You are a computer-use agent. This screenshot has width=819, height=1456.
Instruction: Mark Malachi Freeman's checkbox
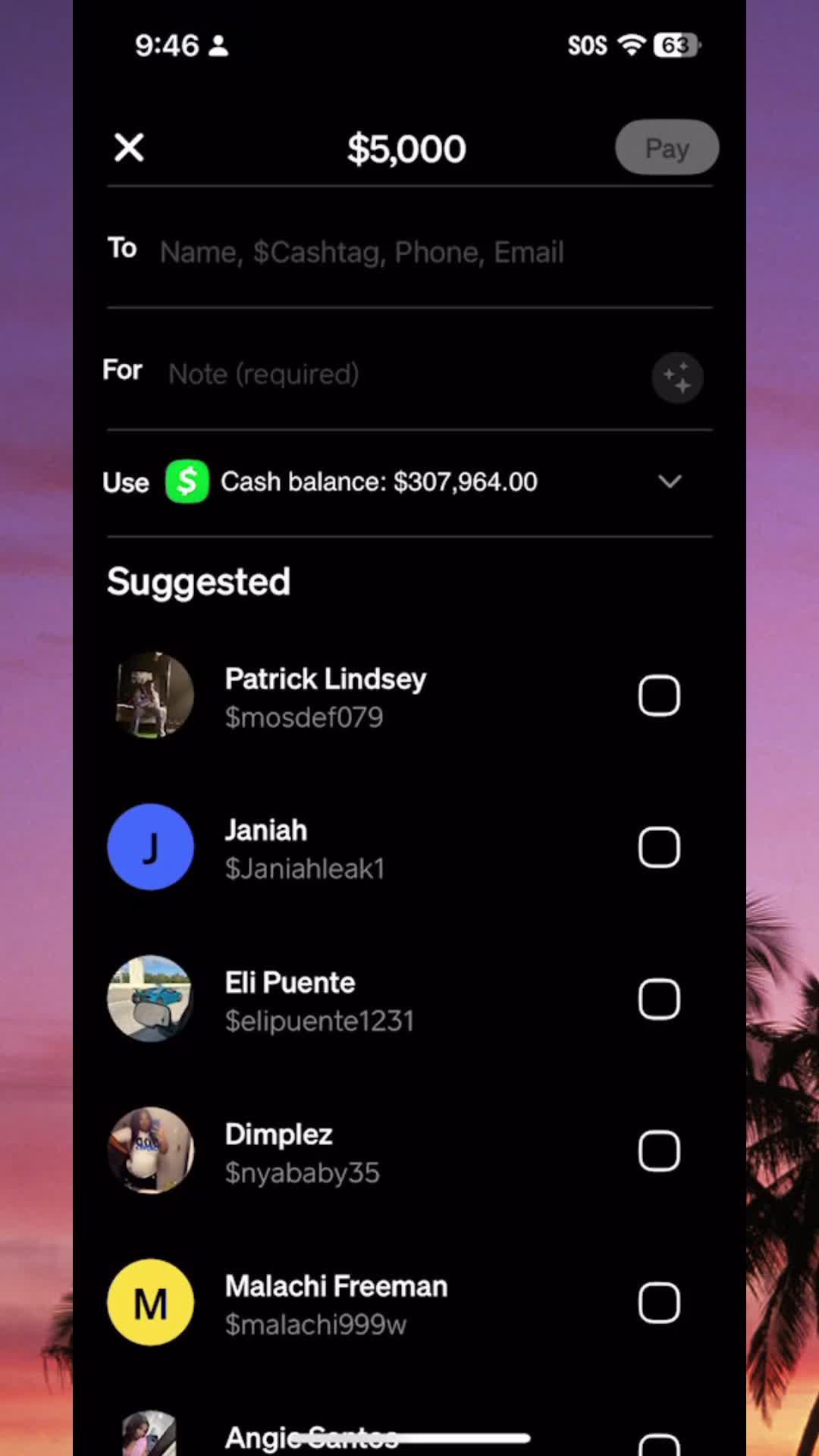point(659,1303)
